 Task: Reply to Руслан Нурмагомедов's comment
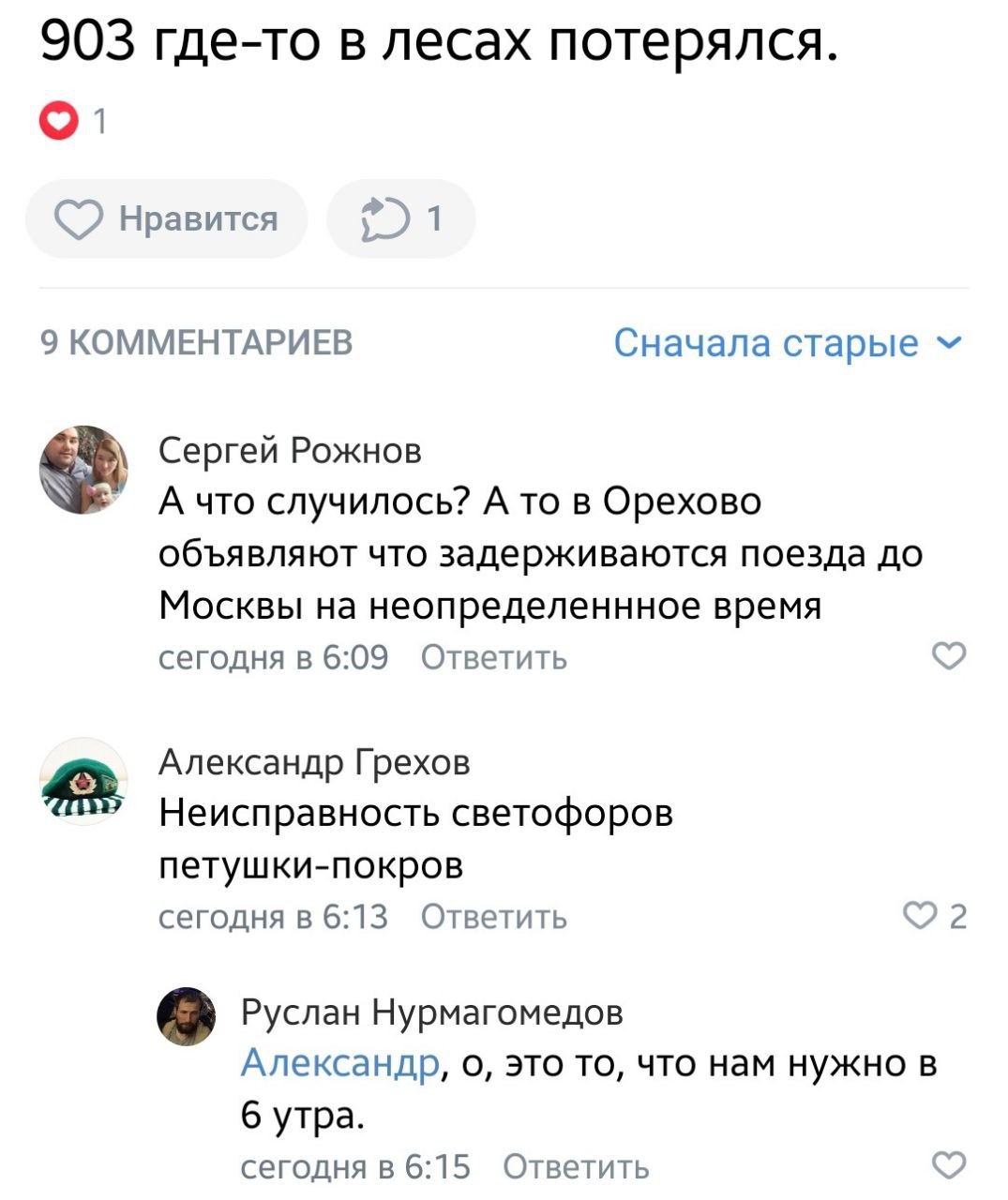[x=576, y=1166]
